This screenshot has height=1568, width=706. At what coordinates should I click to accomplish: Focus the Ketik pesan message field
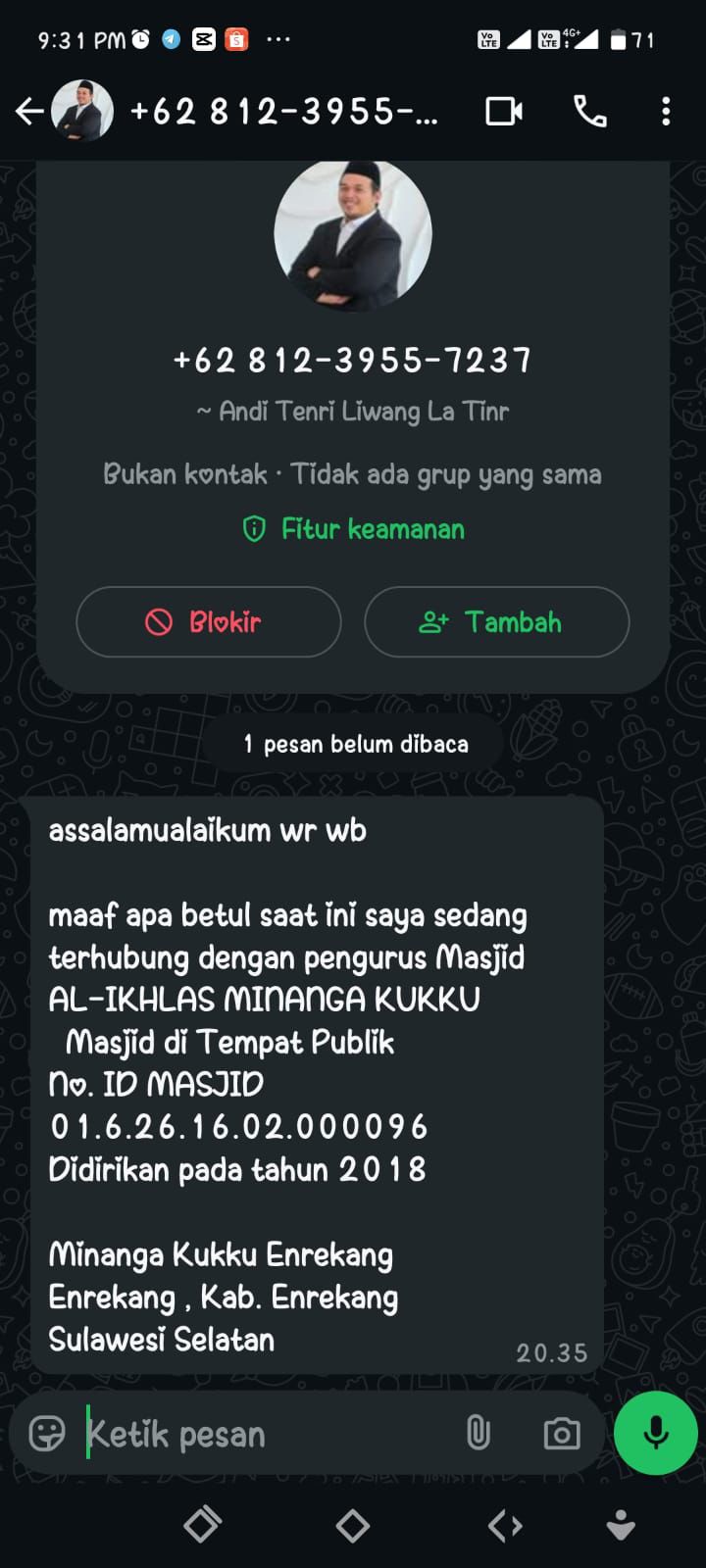[x=265, y=1434]
